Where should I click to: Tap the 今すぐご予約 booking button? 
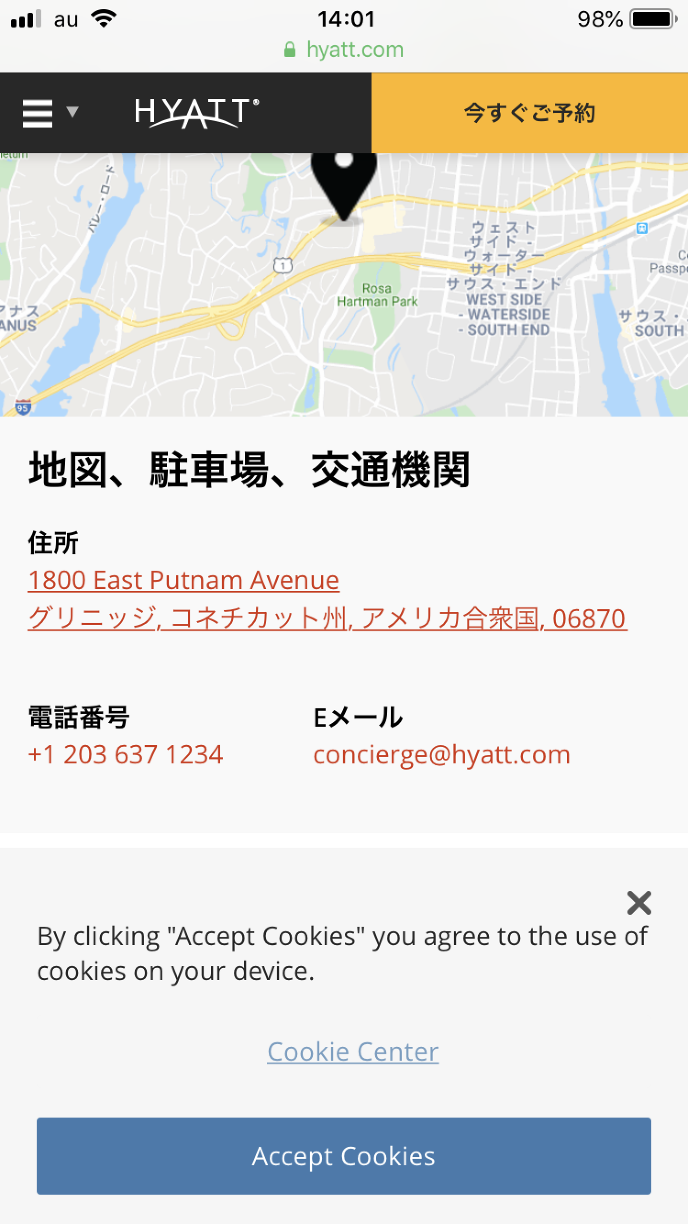(x=529, y=113)
